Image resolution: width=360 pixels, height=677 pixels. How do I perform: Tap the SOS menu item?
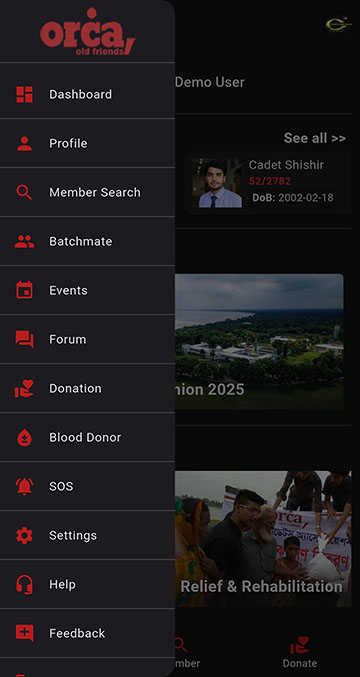(87, 486)
